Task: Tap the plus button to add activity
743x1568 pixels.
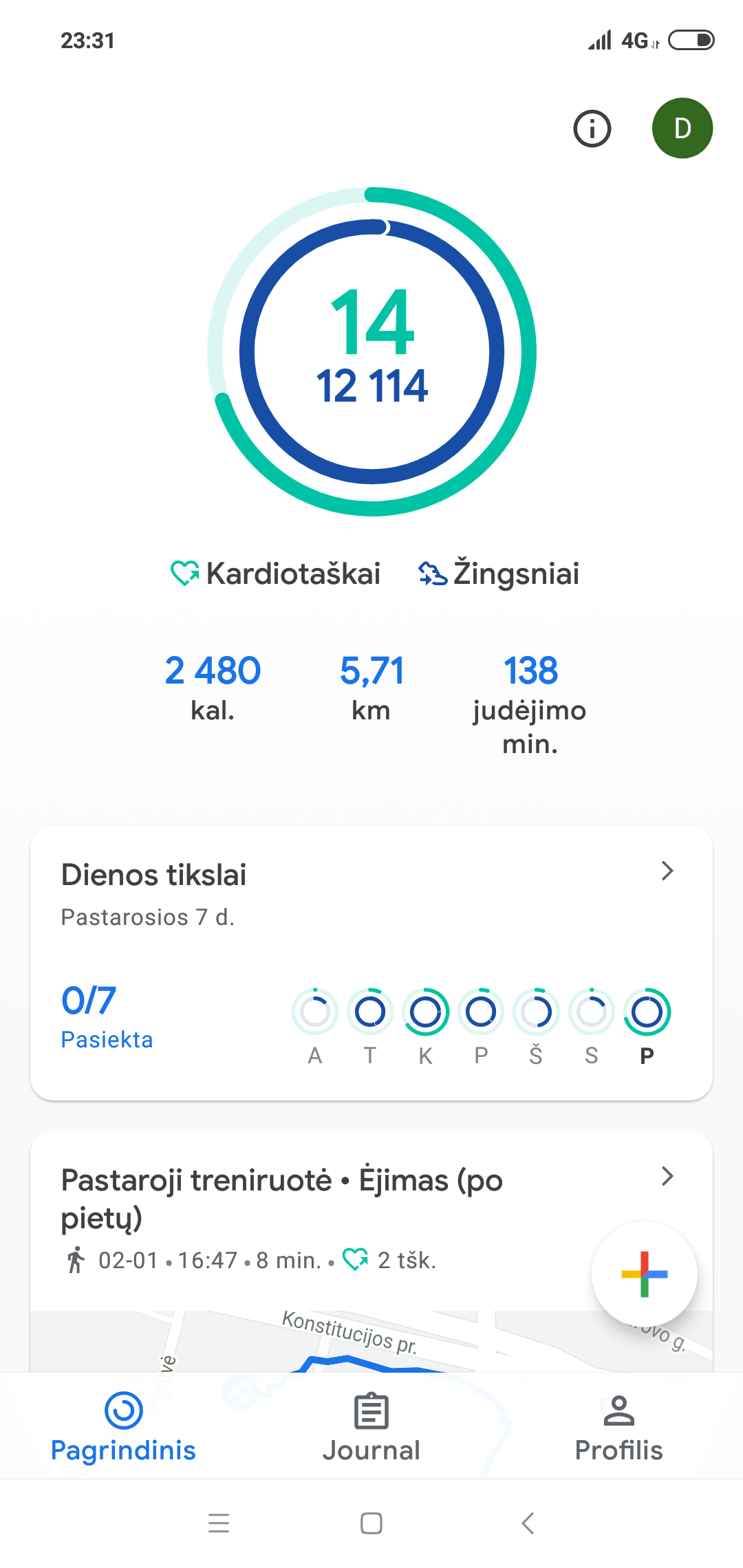Action: [x=644, y=1274]
